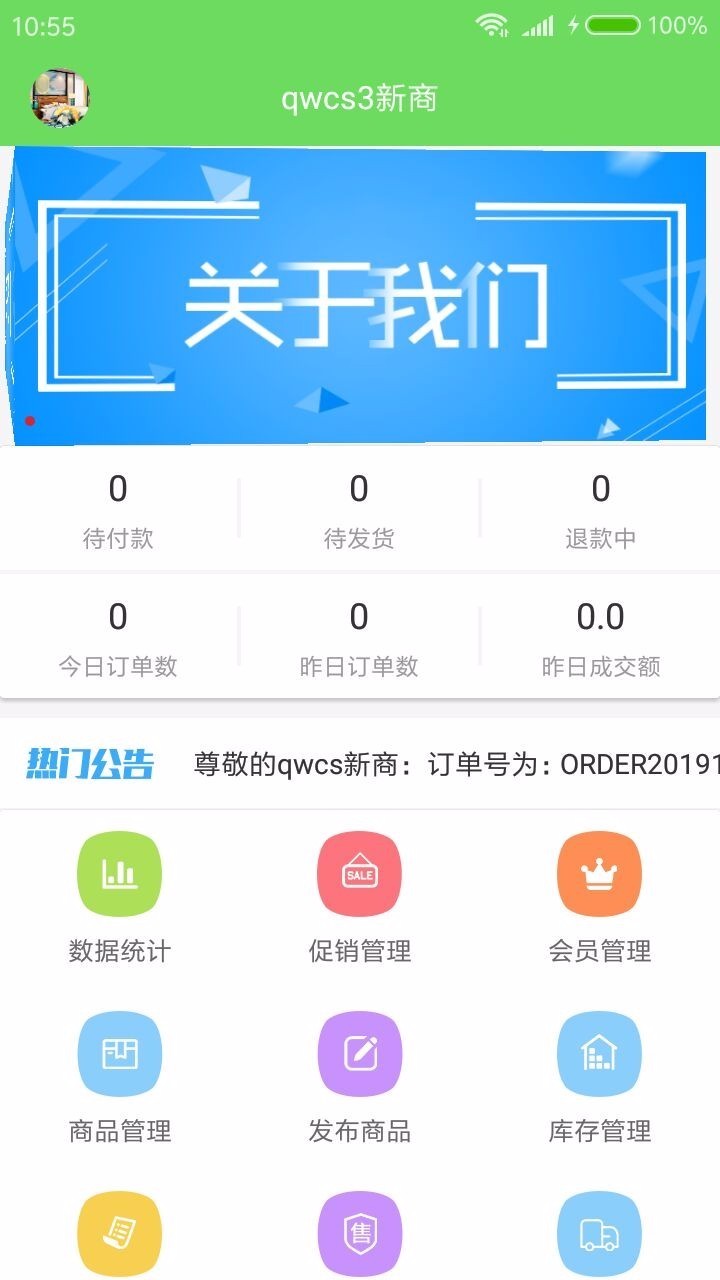The height and width of the screenshot is (1280, 720).
Task: View yesterday's order count 昨日订单数
Action: tap(359, 636)
